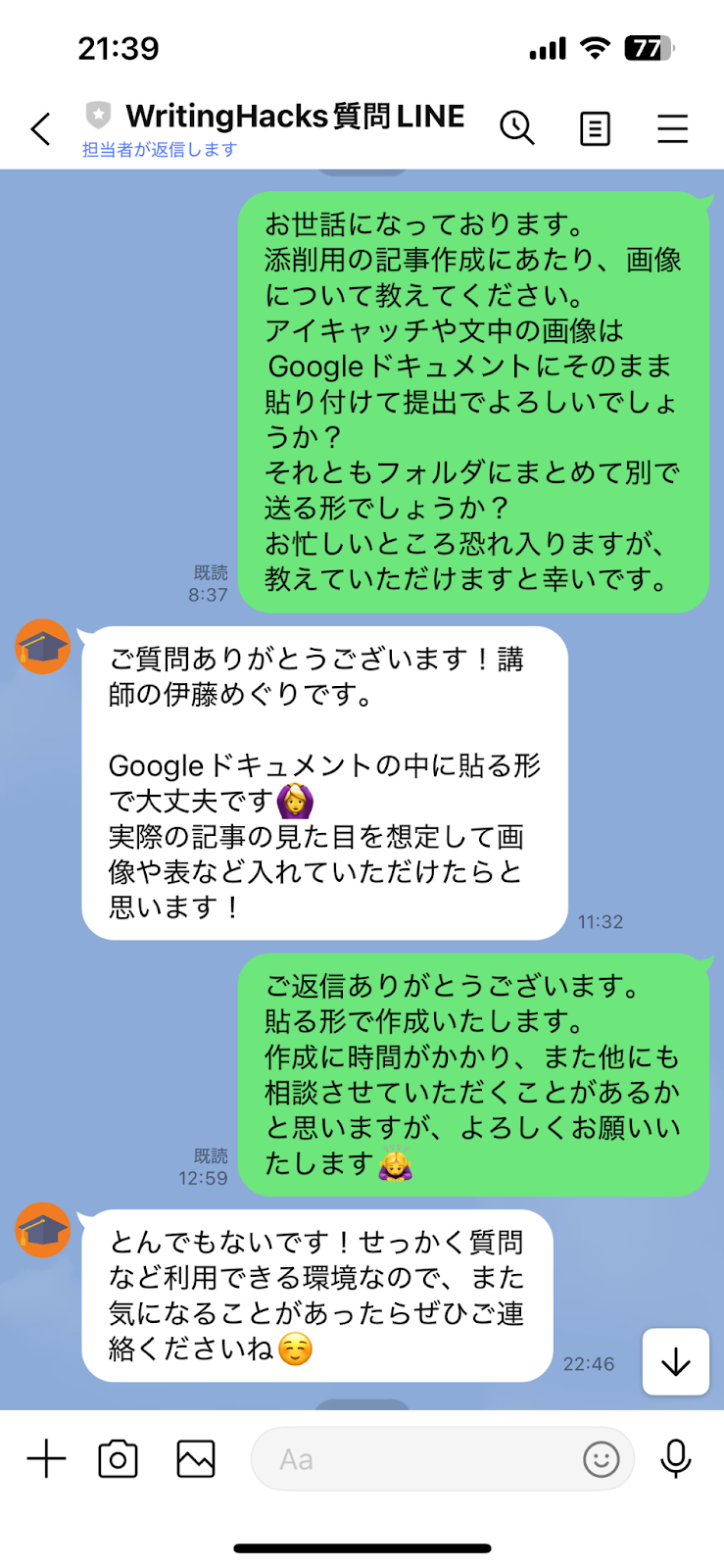This screenshot has height=1568, width=724.
Task: Open the notes list icon
Action: pyautogui.click(x=595, y=128)
